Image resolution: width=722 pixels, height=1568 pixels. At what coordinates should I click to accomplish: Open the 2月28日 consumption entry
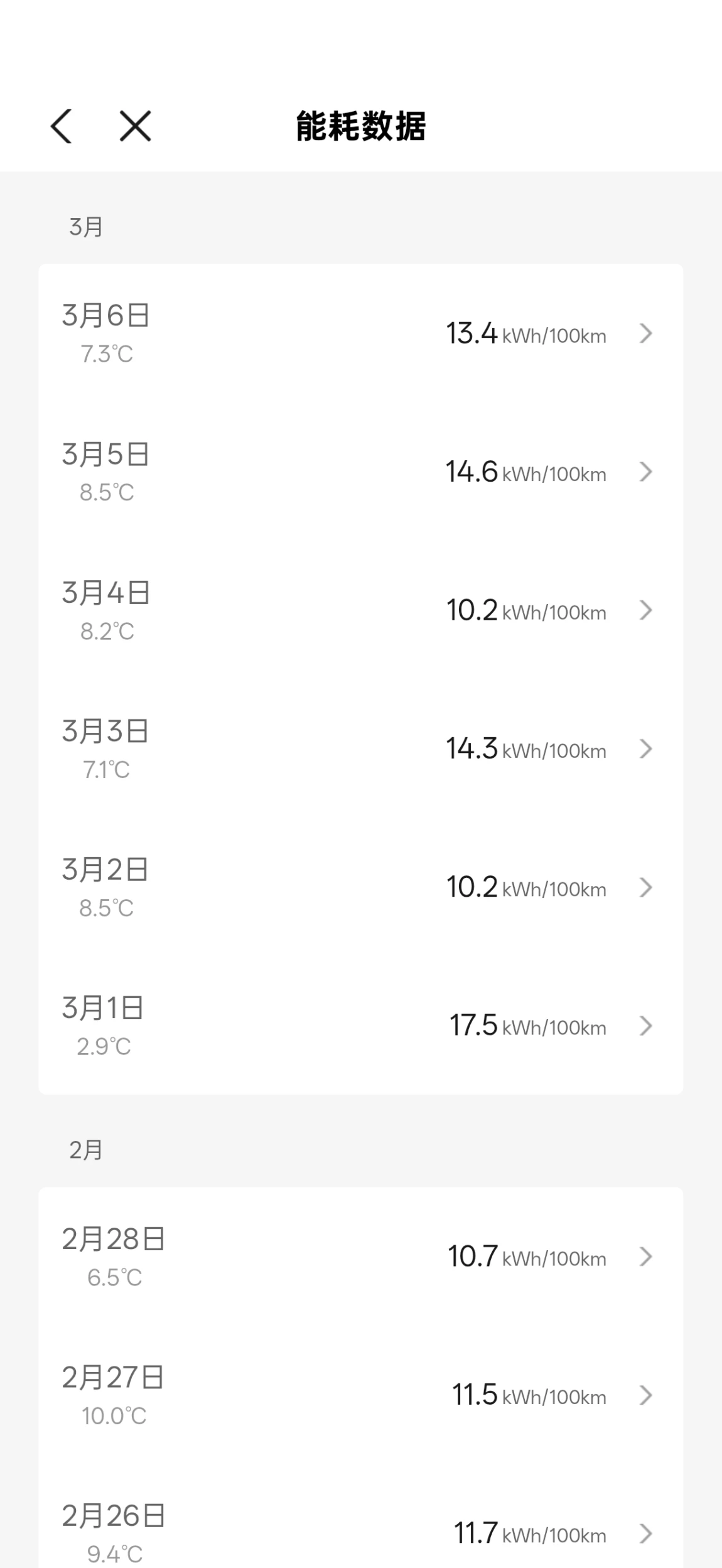coord(360,1257)
